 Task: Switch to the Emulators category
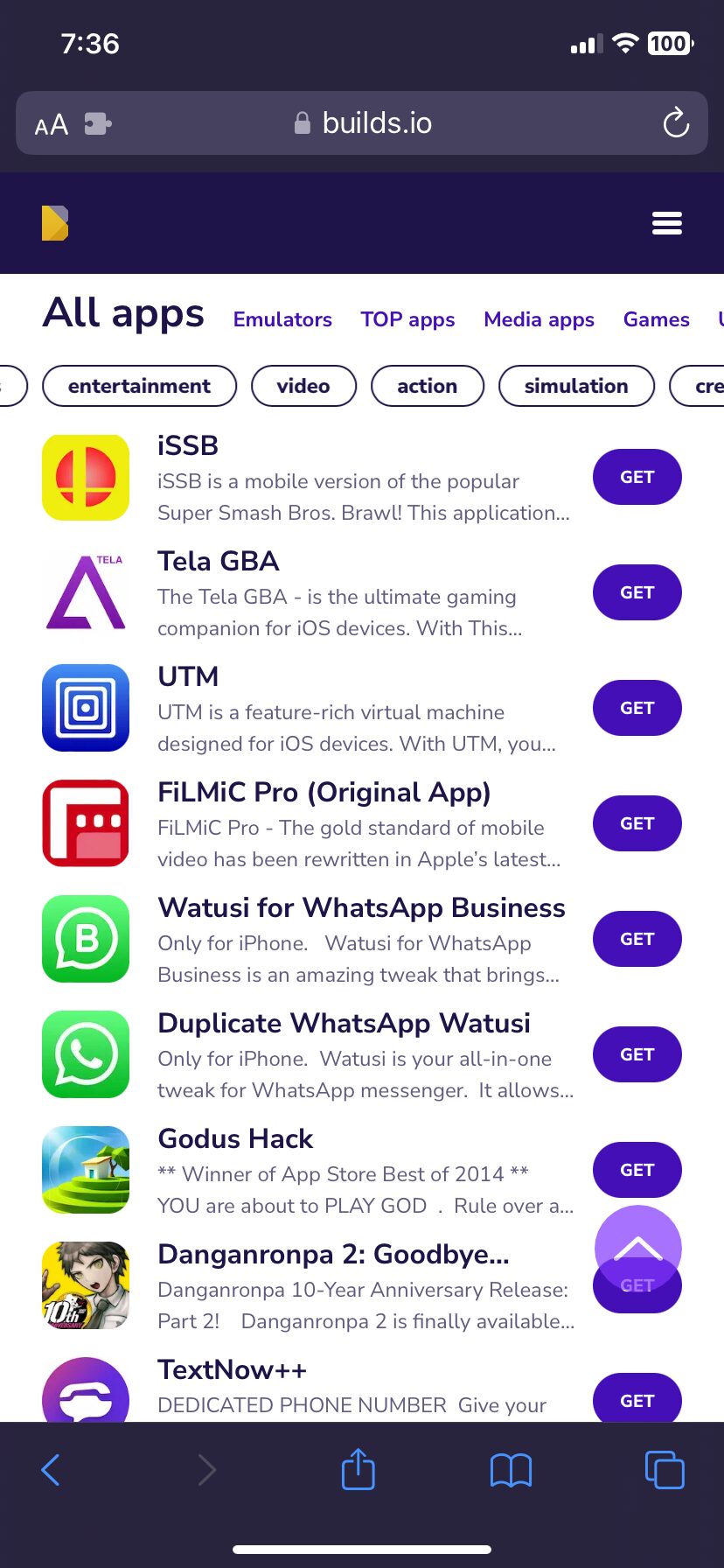click(282, 319)
